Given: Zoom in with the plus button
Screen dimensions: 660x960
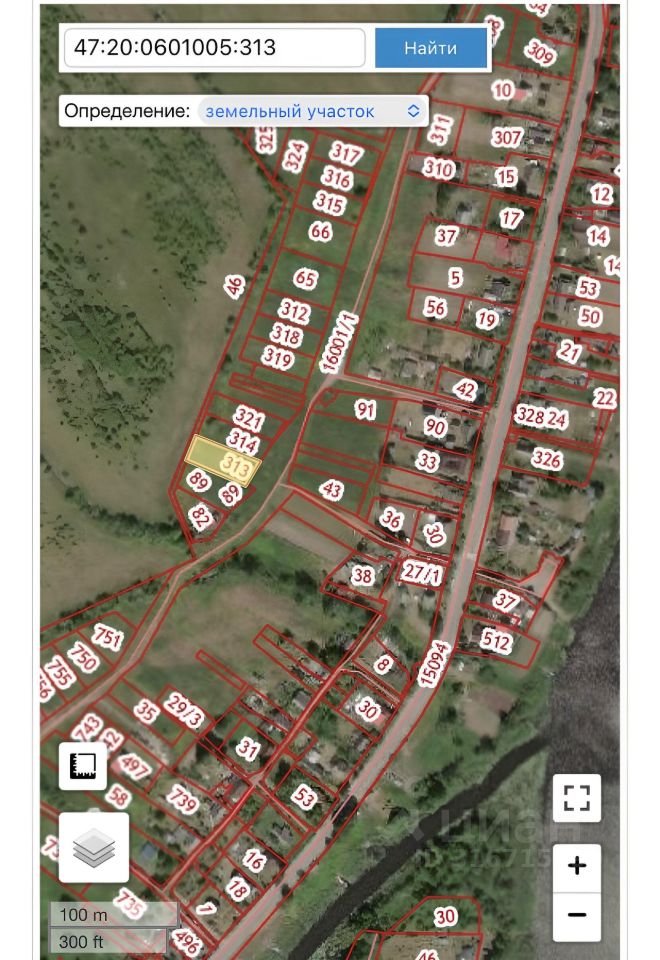Looking at the screenshot, I should click(577, 866).
